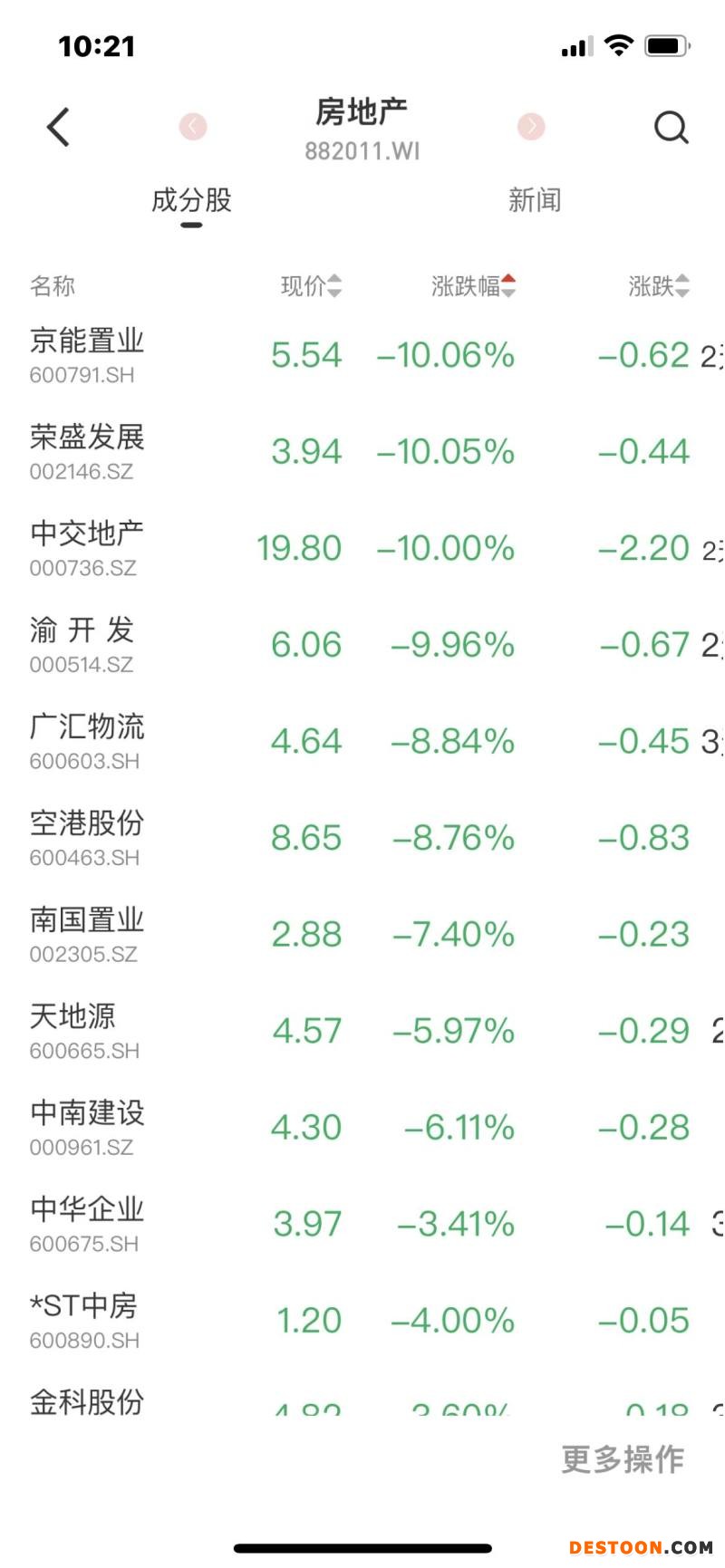Sort by the 涨跌 column
Viewport: 725px width, 1568px height.
(x=659, y=286)
